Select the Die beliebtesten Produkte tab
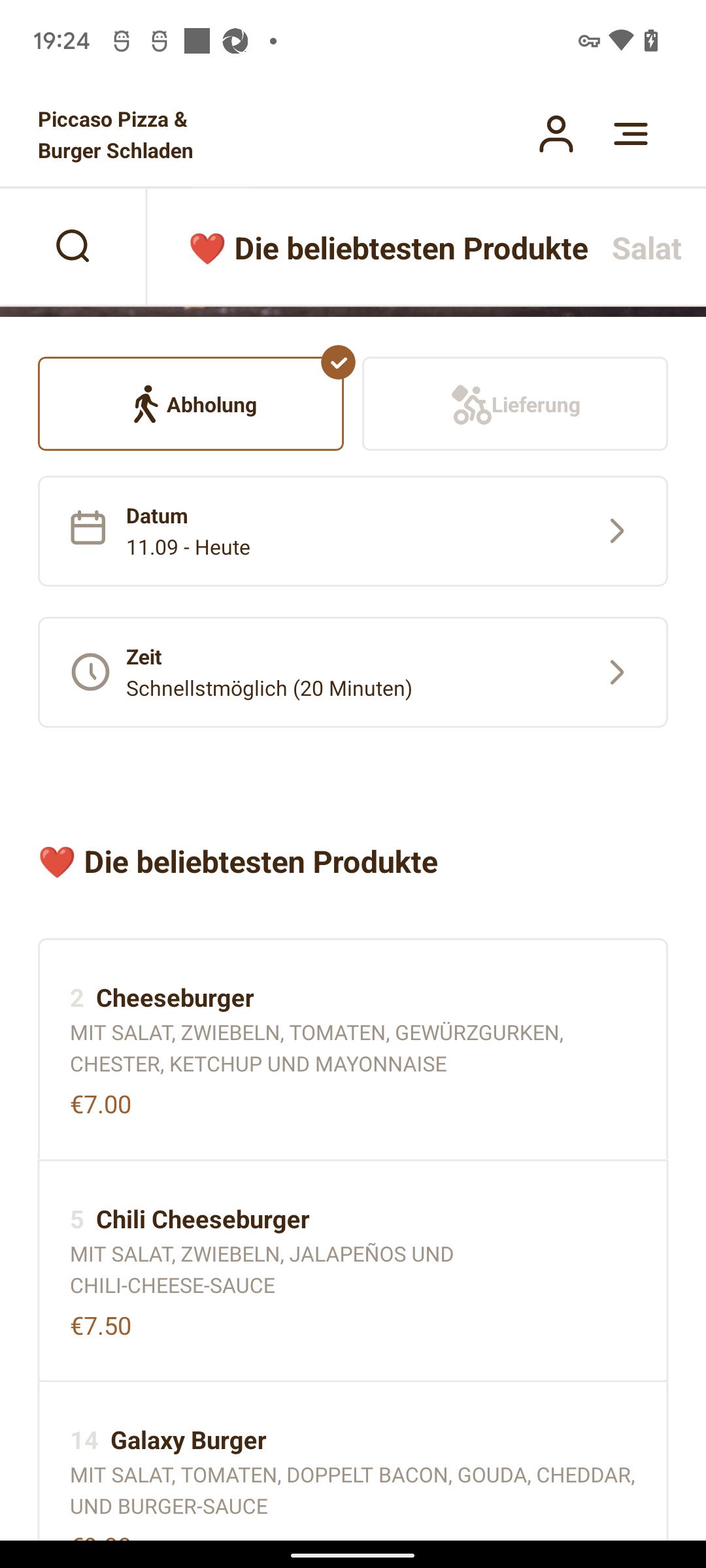The image size is (706, 1568). click(x=388, y=249)
